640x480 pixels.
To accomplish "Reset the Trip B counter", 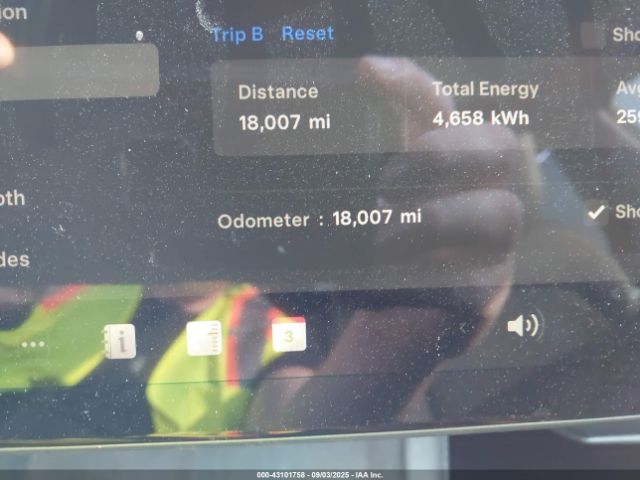I will pos(307,33).
